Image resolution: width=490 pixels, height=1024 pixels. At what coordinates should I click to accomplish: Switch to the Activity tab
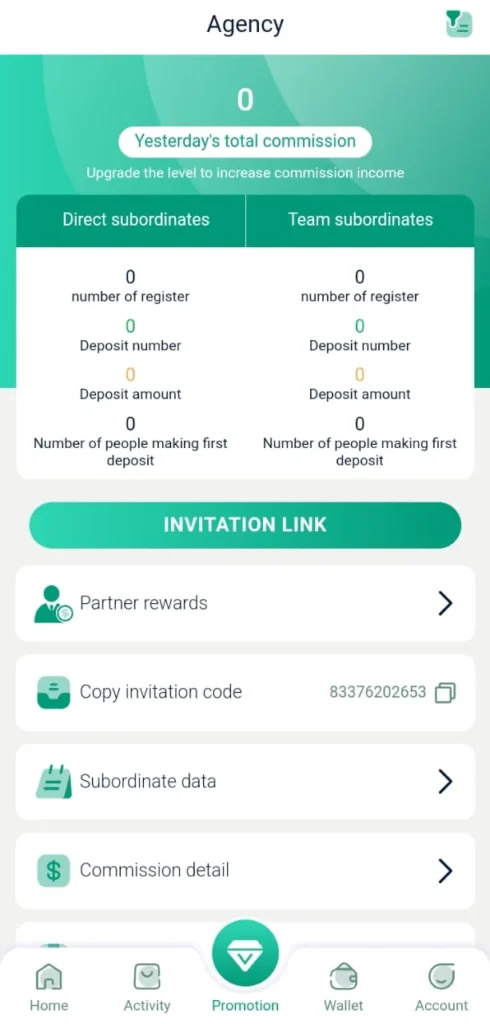[147, 987]
